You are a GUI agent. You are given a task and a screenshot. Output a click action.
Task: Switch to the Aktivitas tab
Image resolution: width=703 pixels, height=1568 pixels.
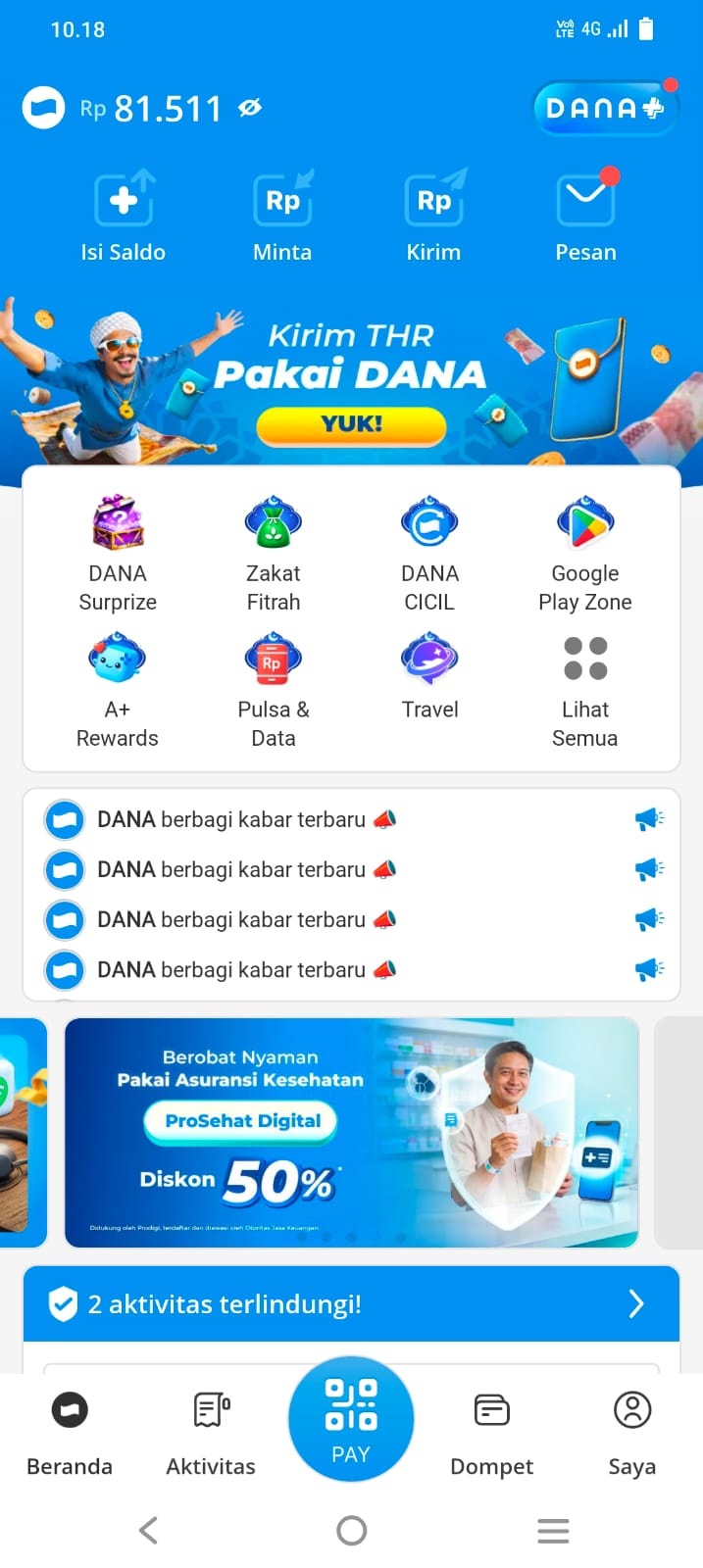tap(211, 1433)
